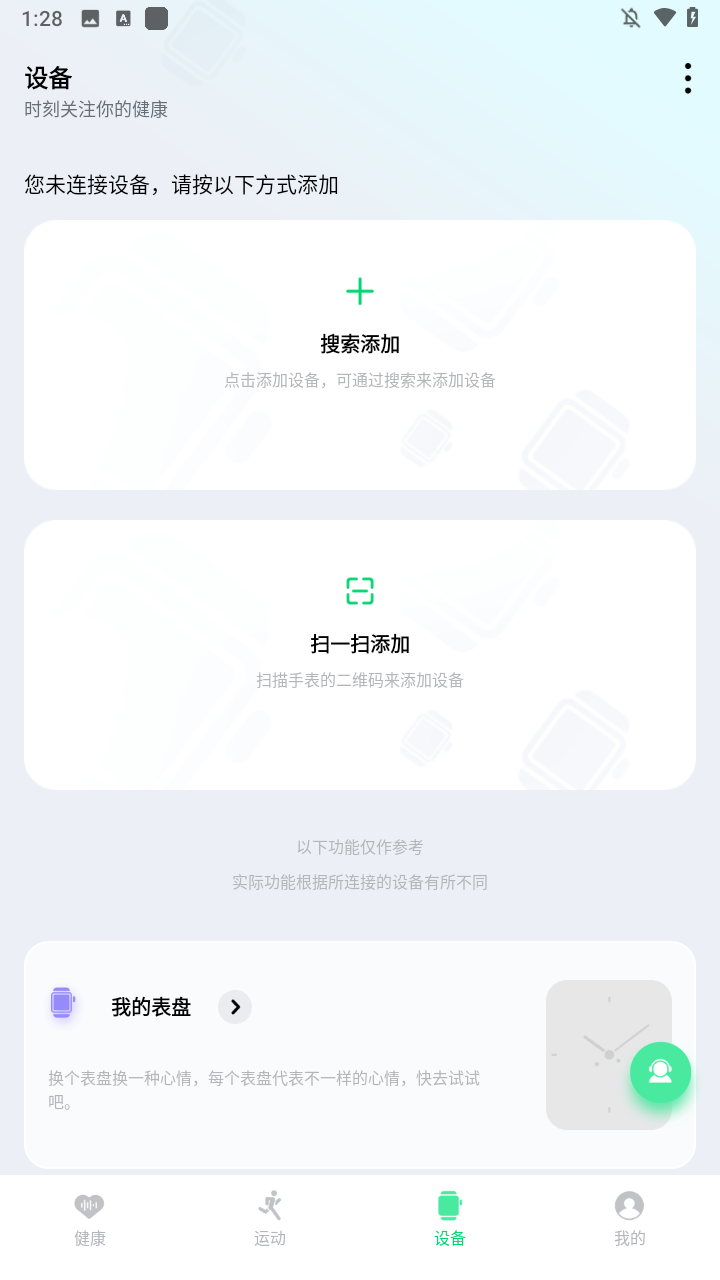Tap the muted notifications bell icon
This screenshot has height=1280, width=720.
[630, 17]
